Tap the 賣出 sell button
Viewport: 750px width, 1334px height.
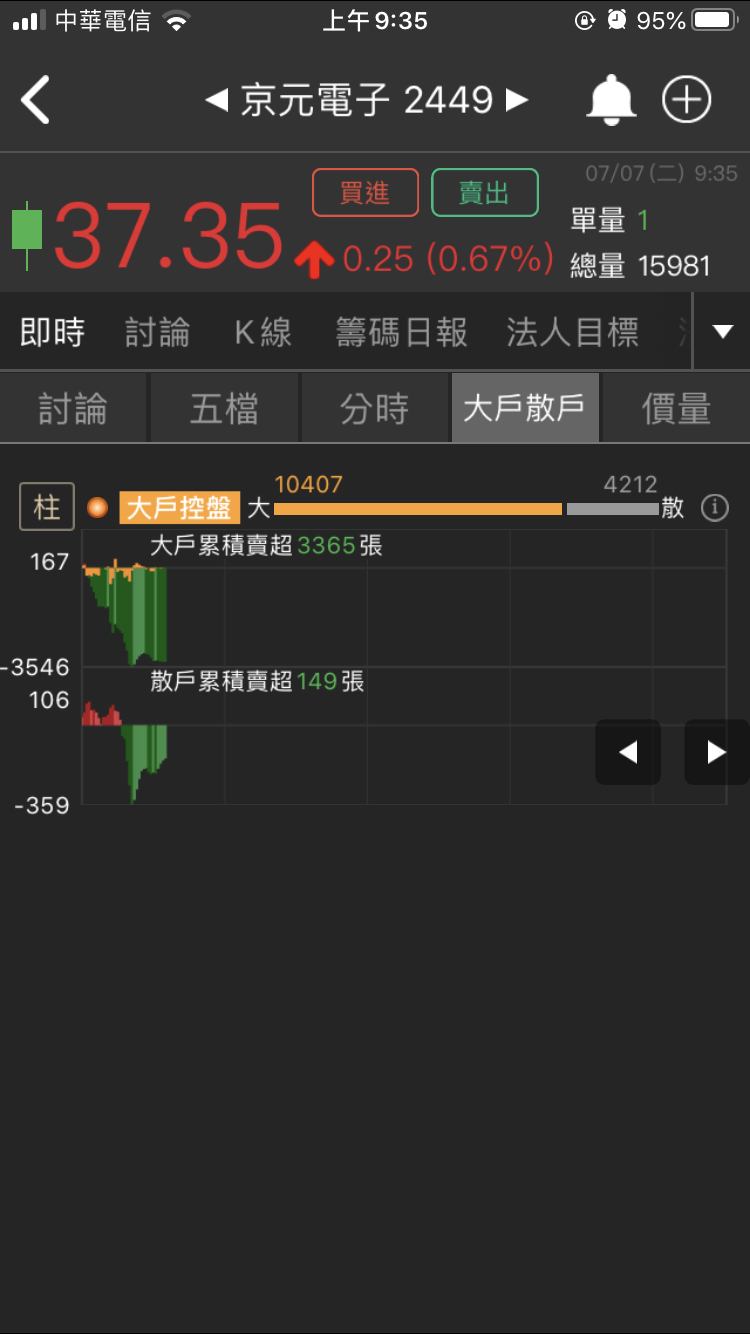[x=484, y=192]
